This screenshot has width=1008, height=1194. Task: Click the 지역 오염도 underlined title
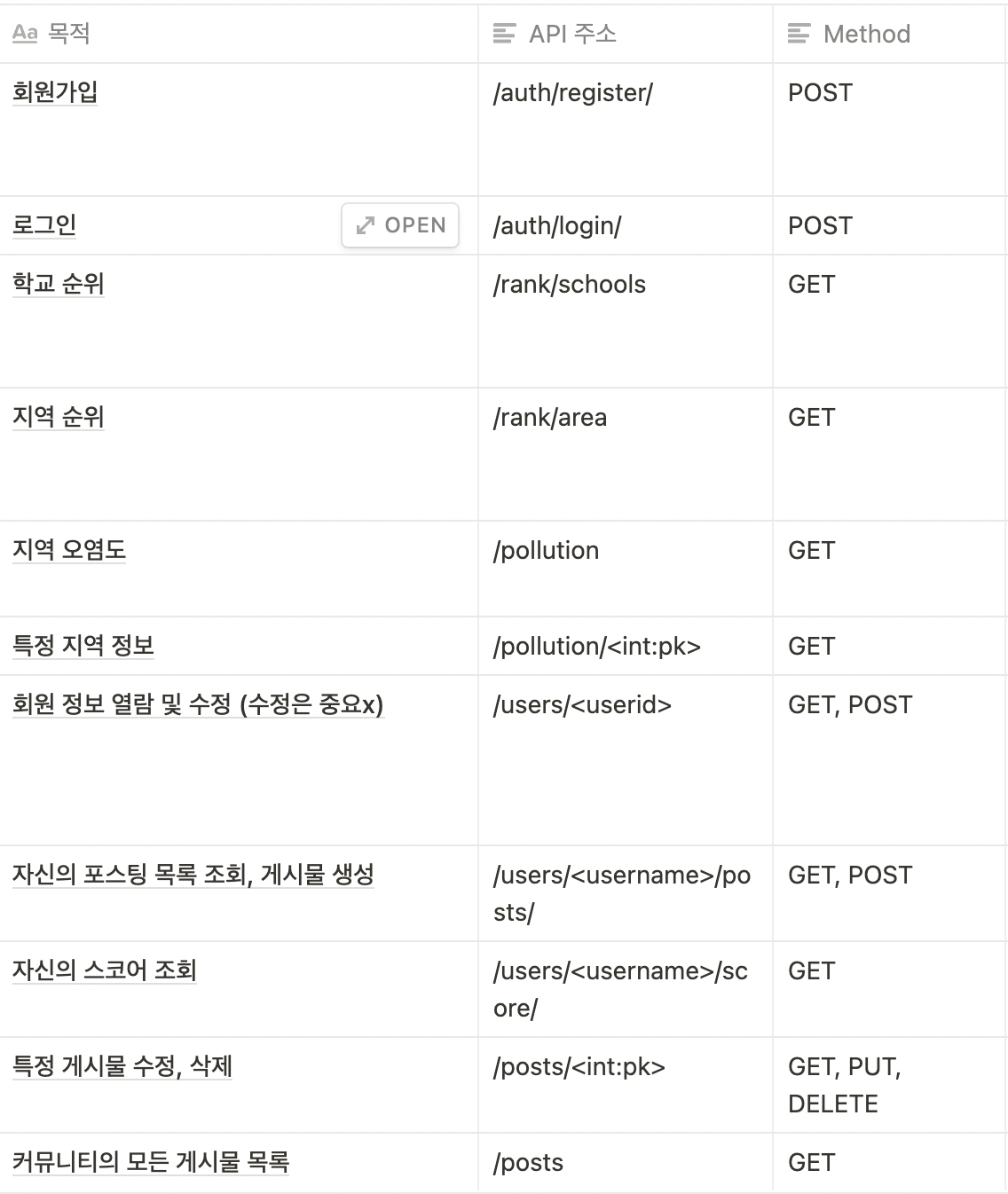(69, 551)
